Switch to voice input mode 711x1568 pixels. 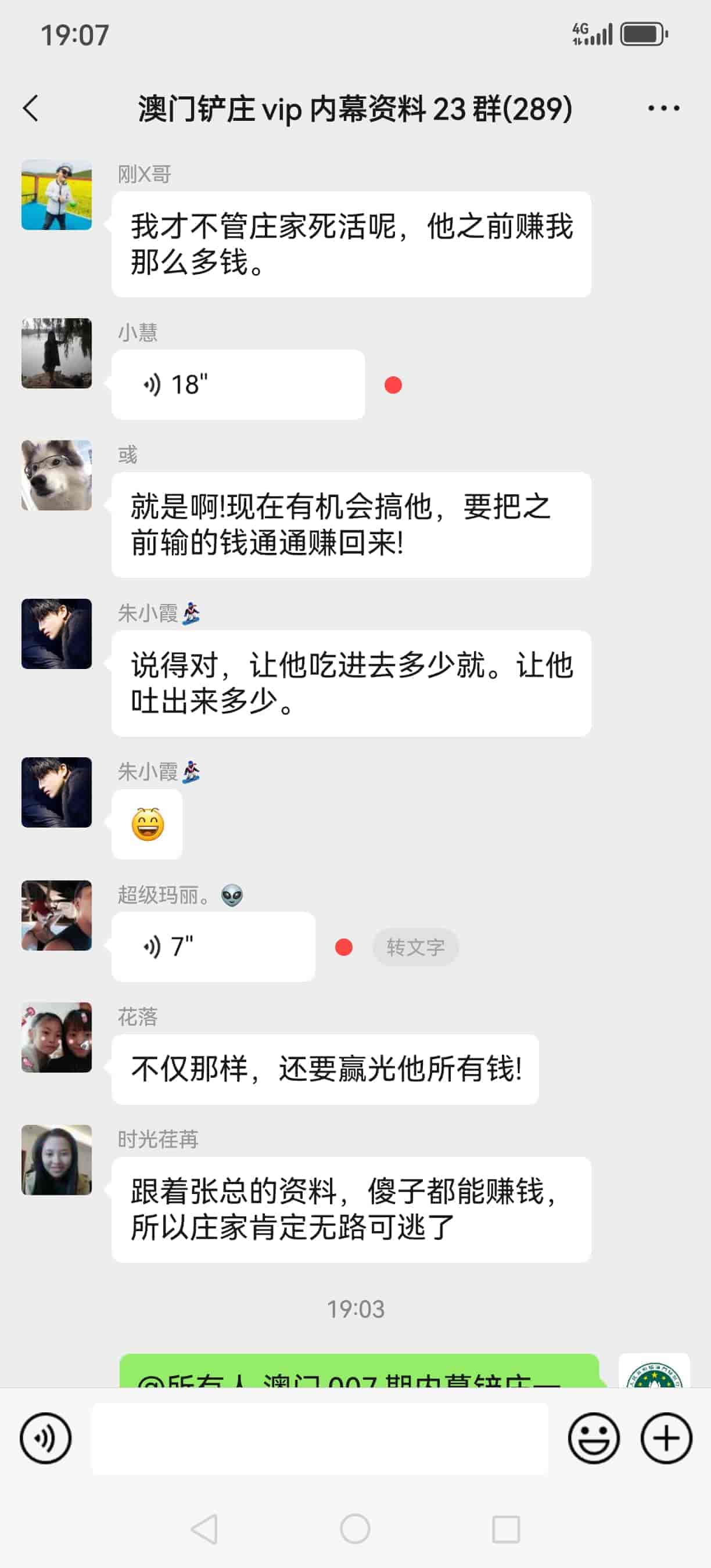46,1438
